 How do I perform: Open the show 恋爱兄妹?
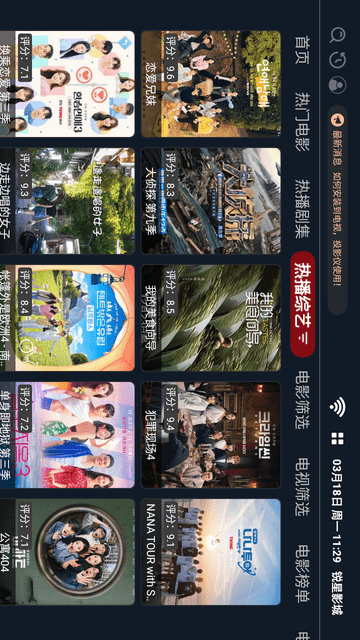tap(211, 84)
